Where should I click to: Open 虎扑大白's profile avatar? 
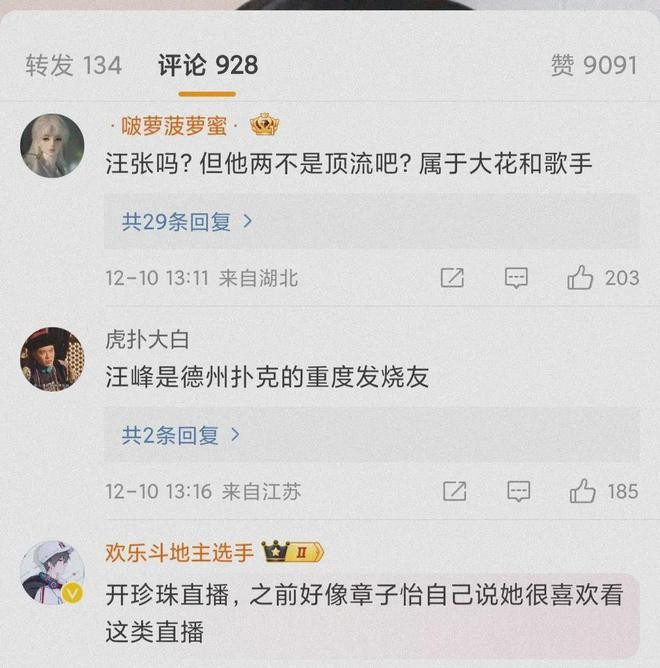[52, 359]
